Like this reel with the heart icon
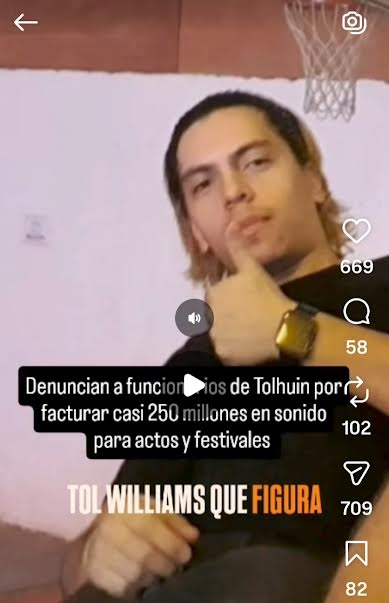This screenshot has width=389, height=603. point(356,230)
